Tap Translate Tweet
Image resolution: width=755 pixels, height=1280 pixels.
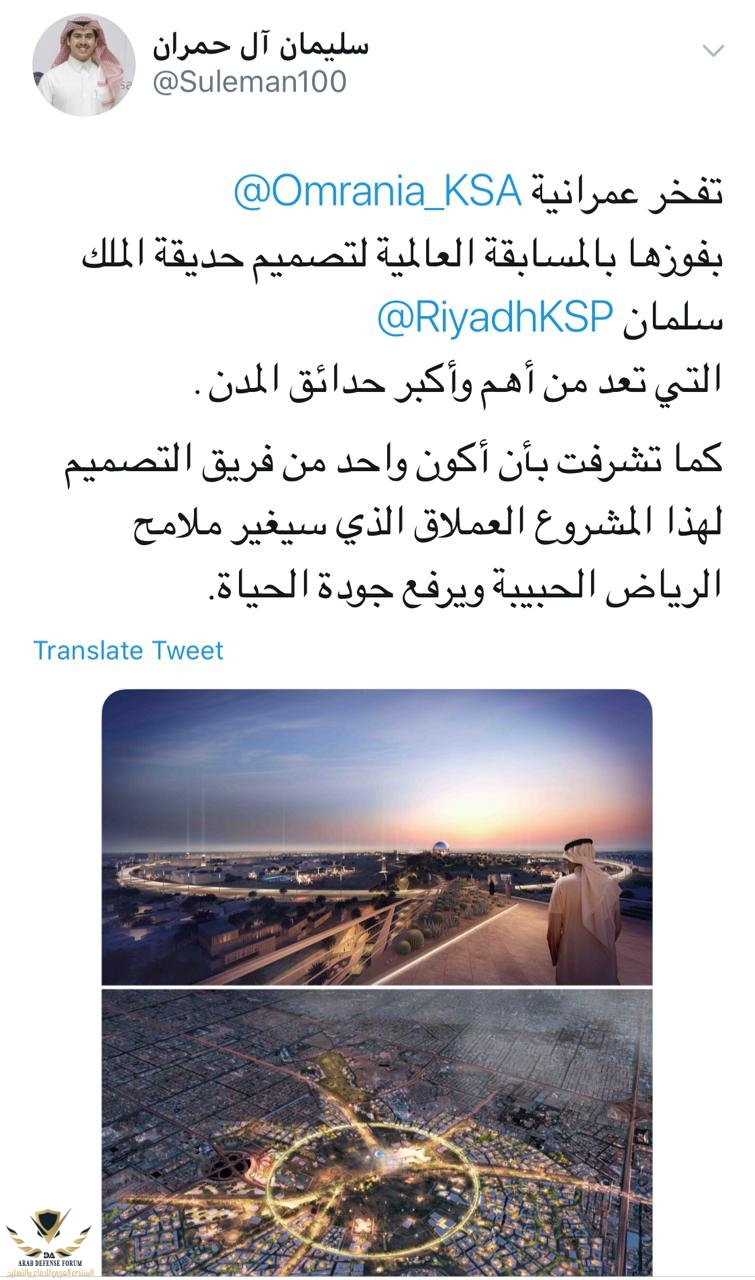[x=128, y=650]
